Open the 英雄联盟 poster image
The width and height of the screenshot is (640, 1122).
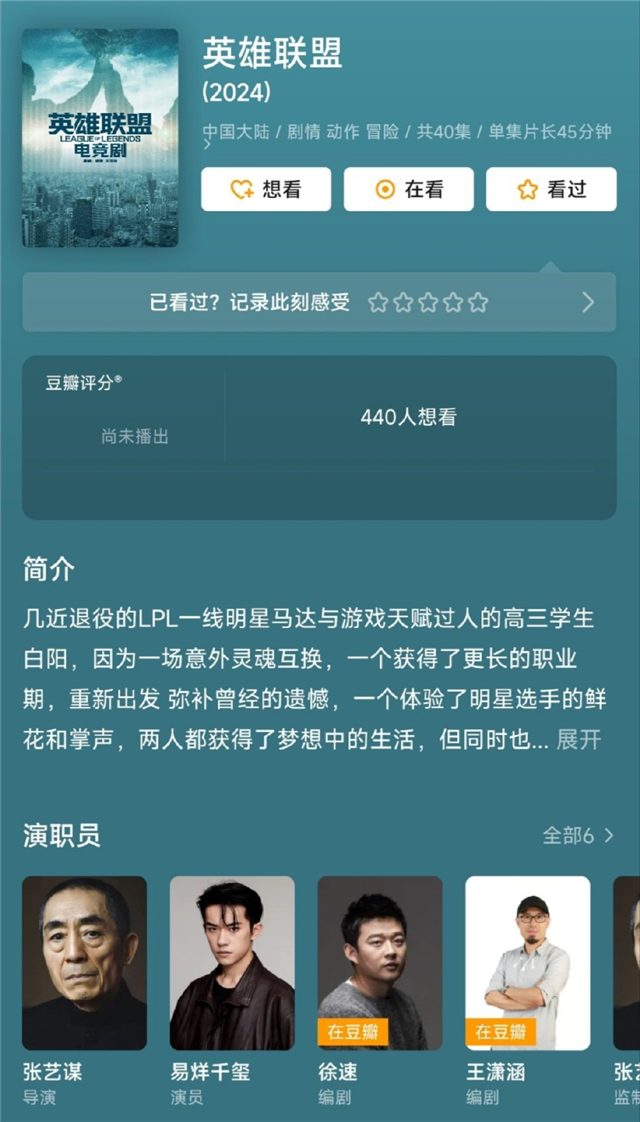coord(100,138)
